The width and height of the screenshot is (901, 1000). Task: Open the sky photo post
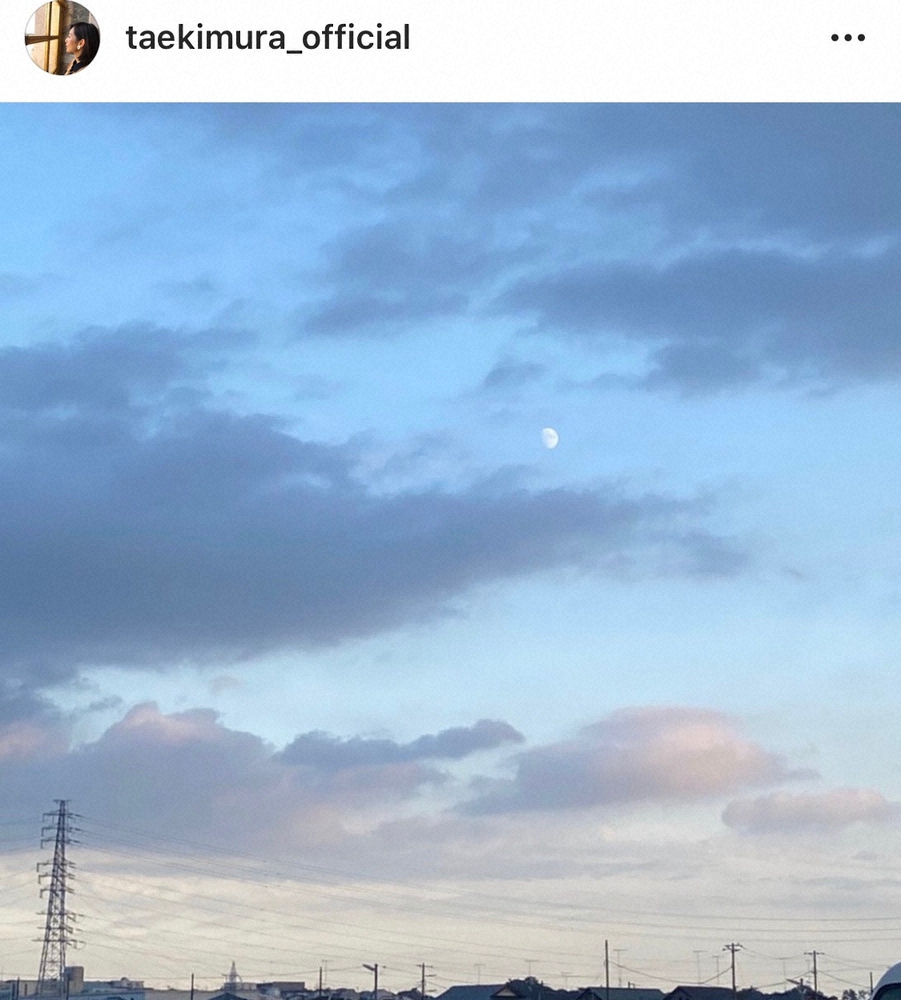pos(450,550)
